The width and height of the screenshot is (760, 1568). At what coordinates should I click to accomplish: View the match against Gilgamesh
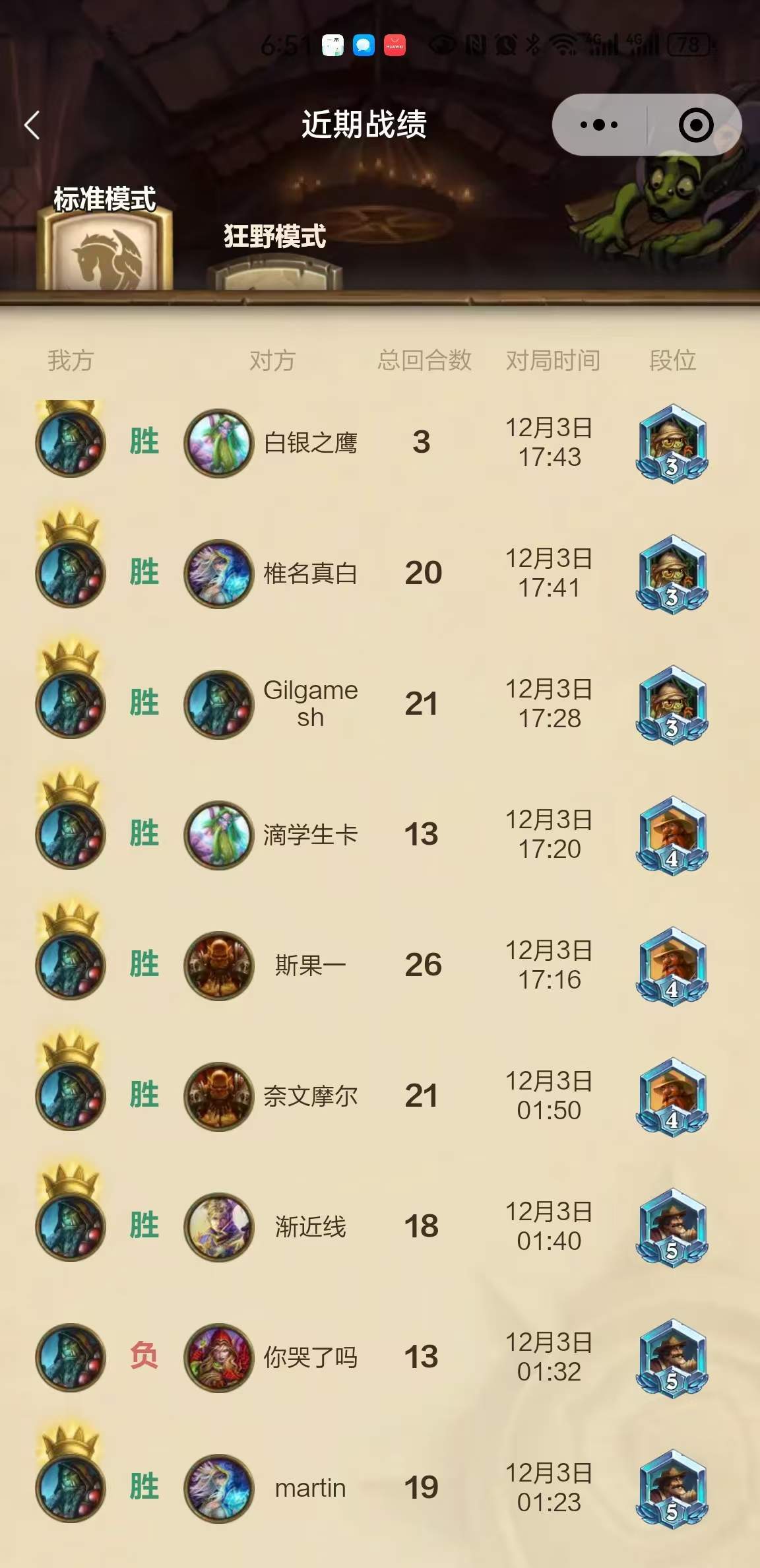click(380, 703)
